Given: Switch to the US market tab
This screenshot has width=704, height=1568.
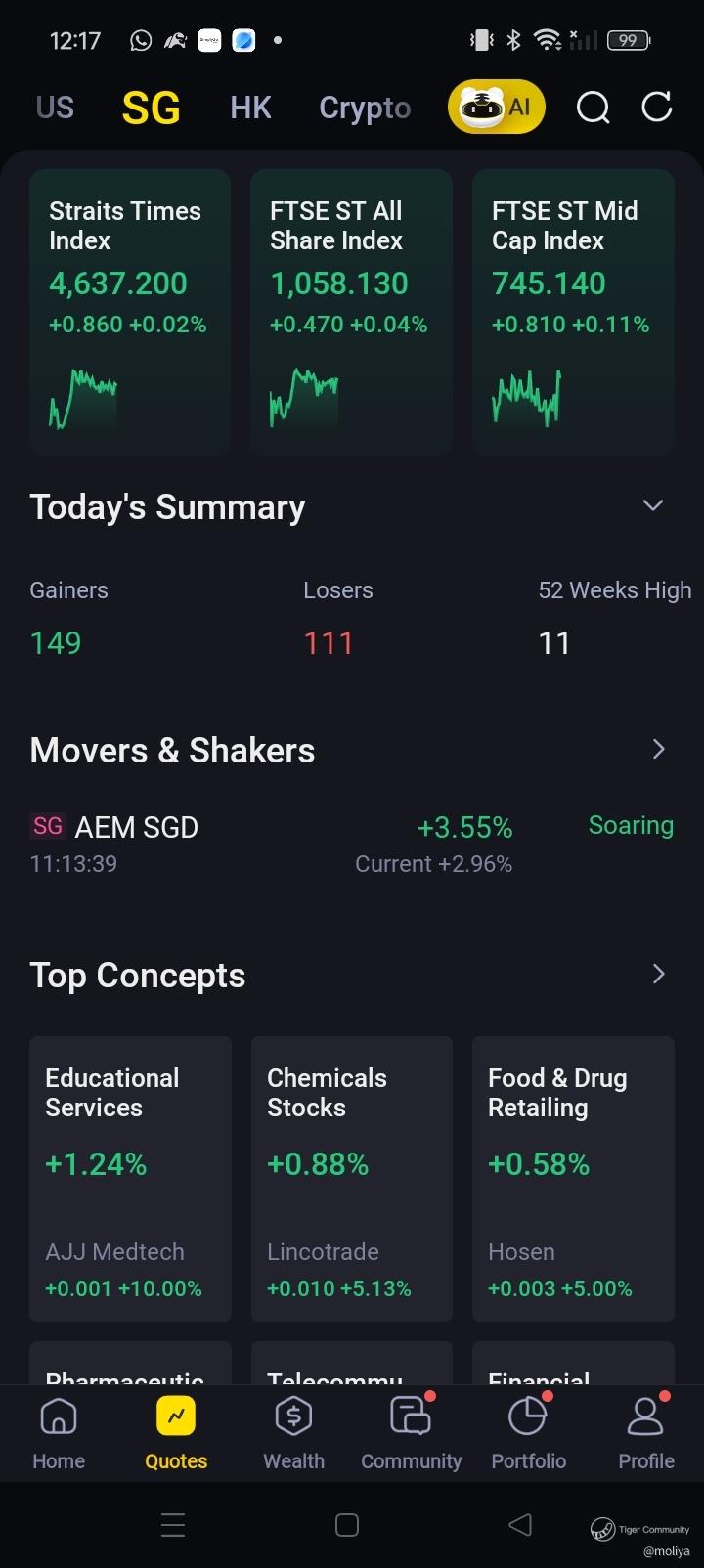Looking at the screenshot, I should [x=55, y=108].
